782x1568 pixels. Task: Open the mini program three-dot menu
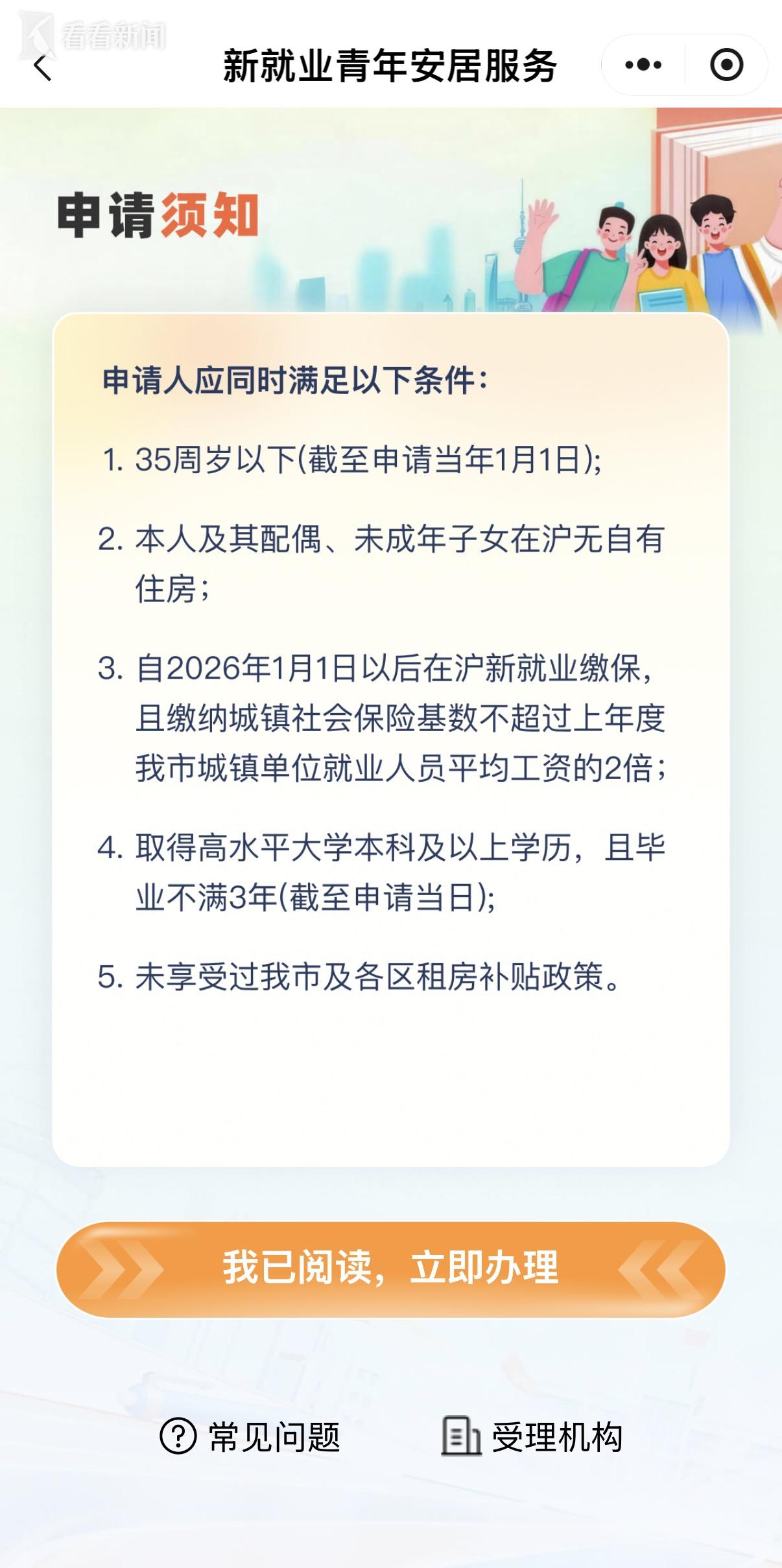(x=643, y=65)
